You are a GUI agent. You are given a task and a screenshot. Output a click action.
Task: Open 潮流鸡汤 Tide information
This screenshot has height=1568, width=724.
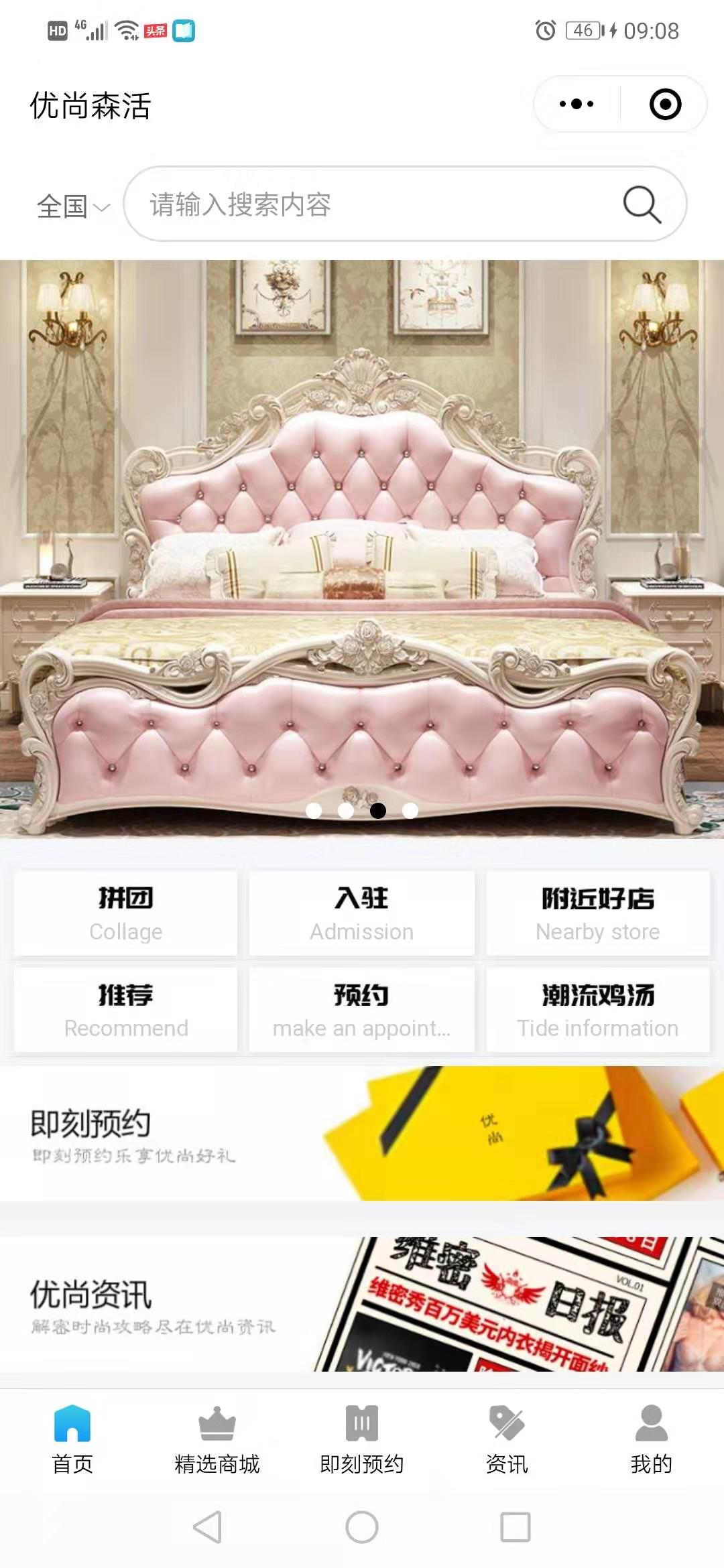(598, 1010)
